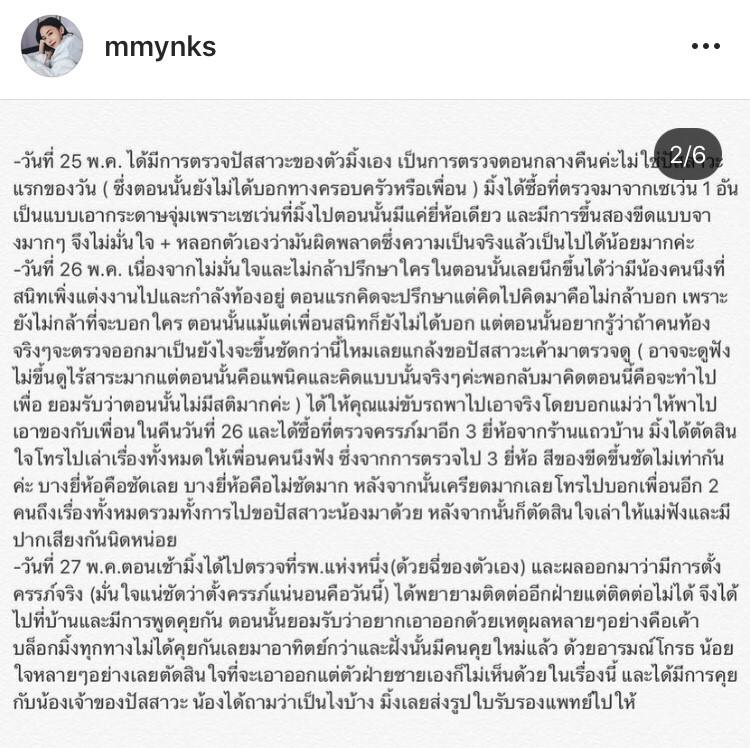The image size is (750, 748).
Task: Open the post overflow menu
Action: coord(705,46)
